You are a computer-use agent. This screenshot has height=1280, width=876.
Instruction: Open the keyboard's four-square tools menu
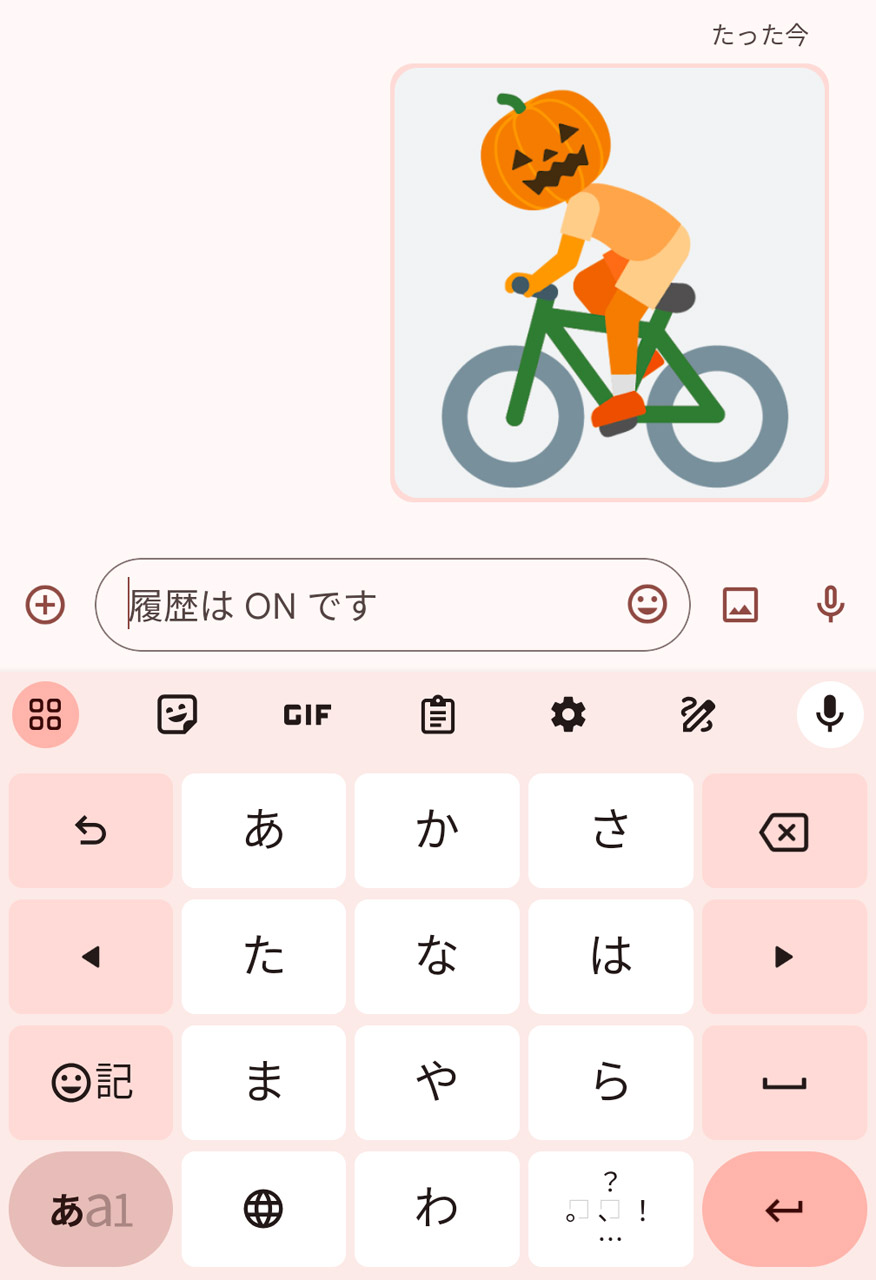pos(45,714)
